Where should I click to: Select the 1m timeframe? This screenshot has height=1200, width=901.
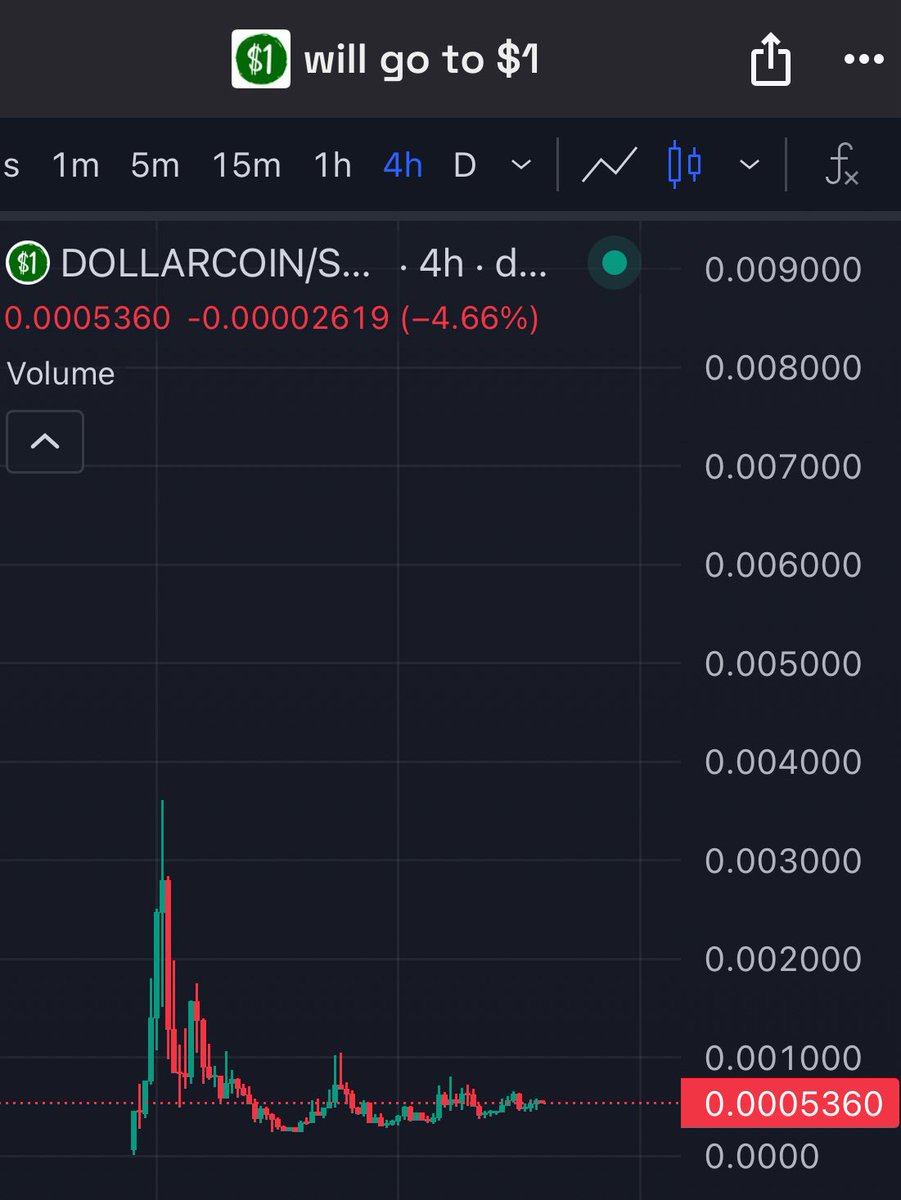[76, 165]
